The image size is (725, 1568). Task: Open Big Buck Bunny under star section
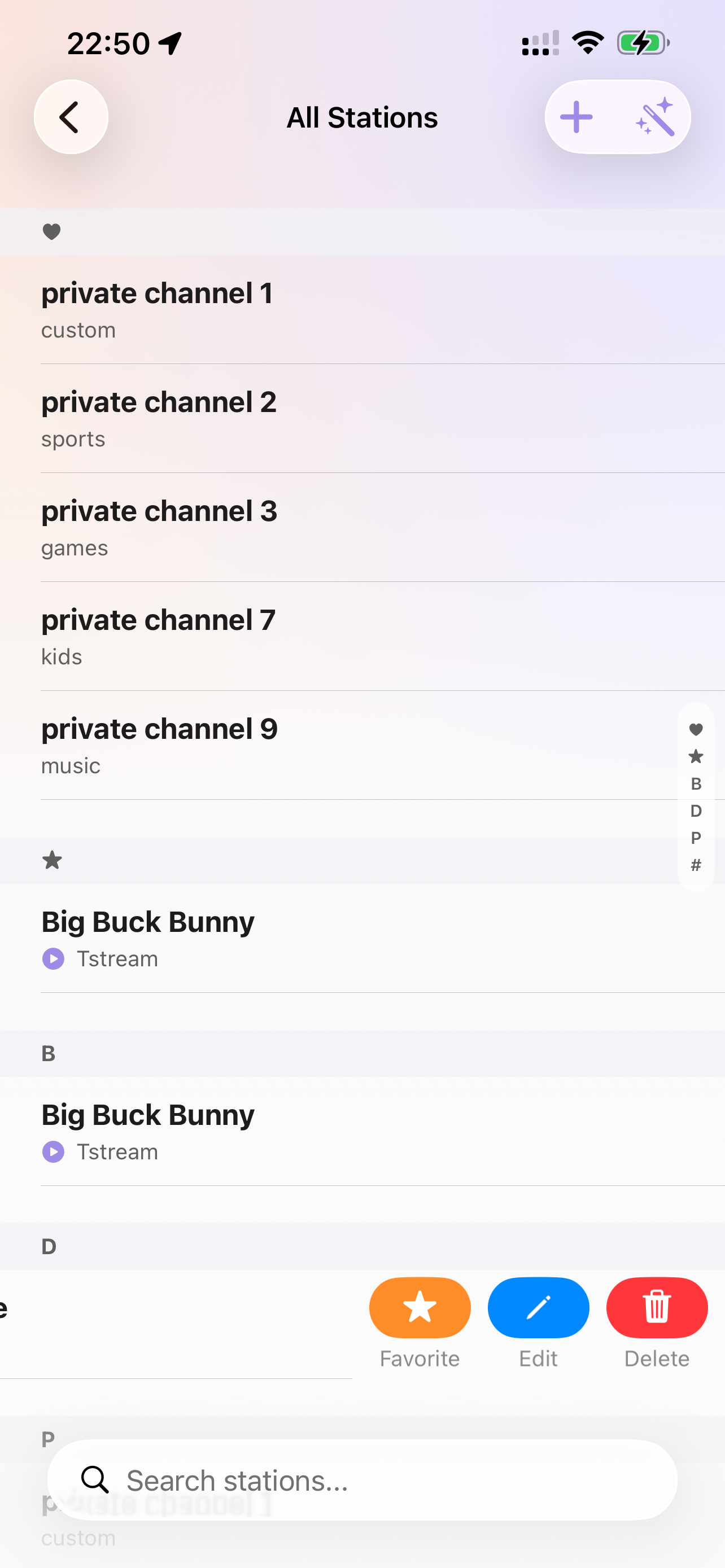pos(363,939)
